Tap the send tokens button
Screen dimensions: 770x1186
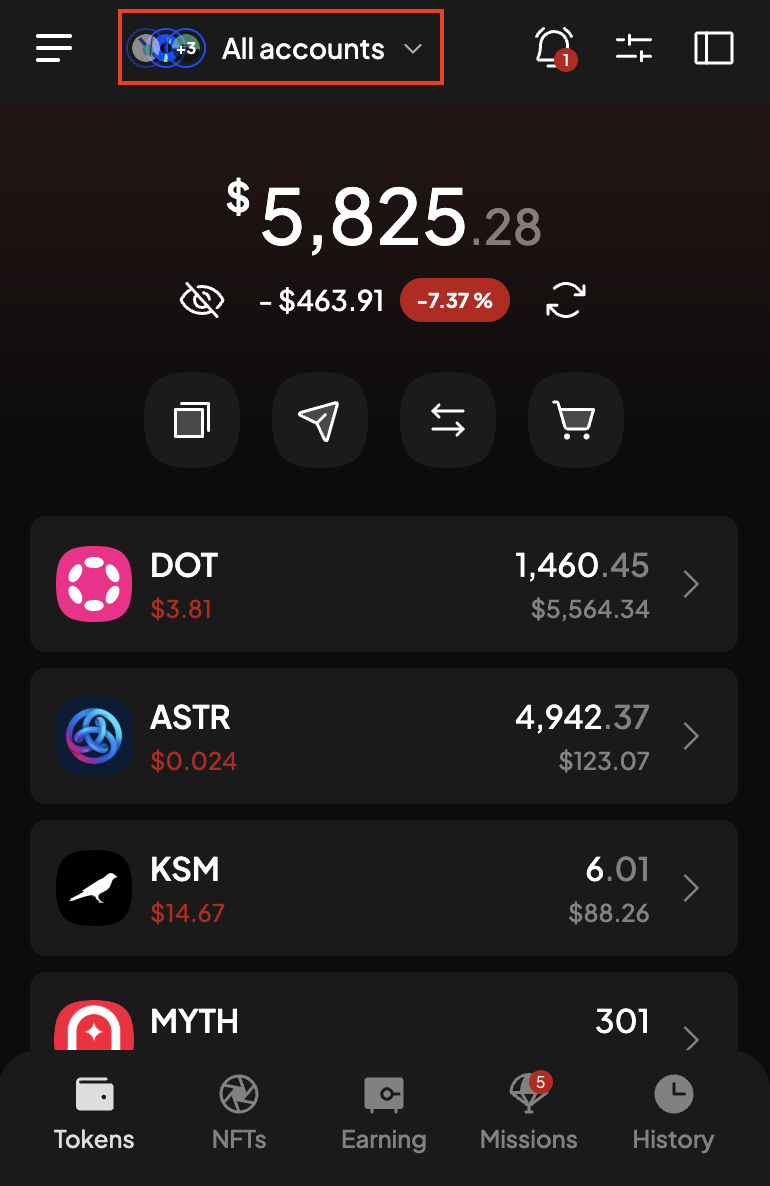320,421
